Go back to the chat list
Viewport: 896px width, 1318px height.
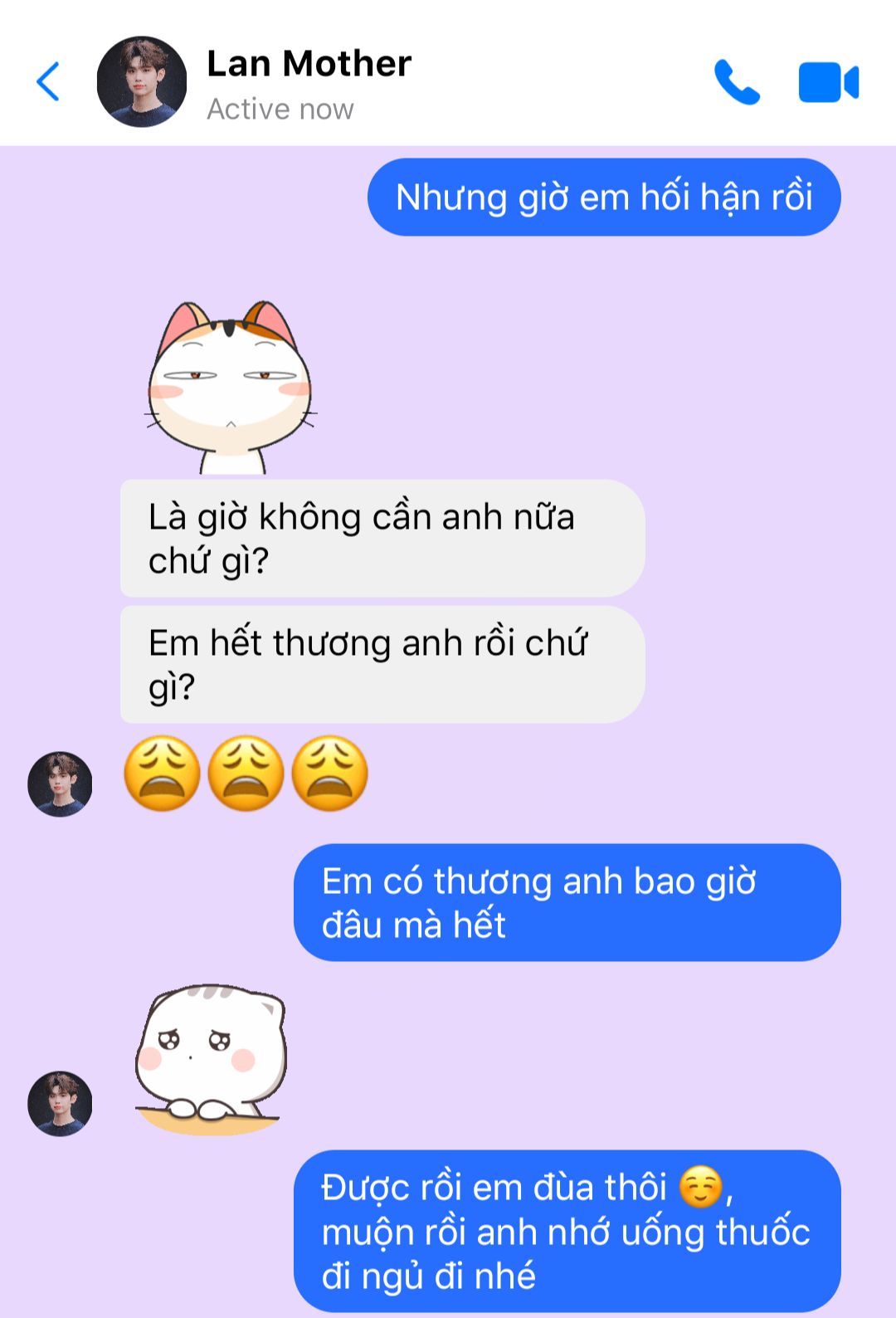(48, 81)
